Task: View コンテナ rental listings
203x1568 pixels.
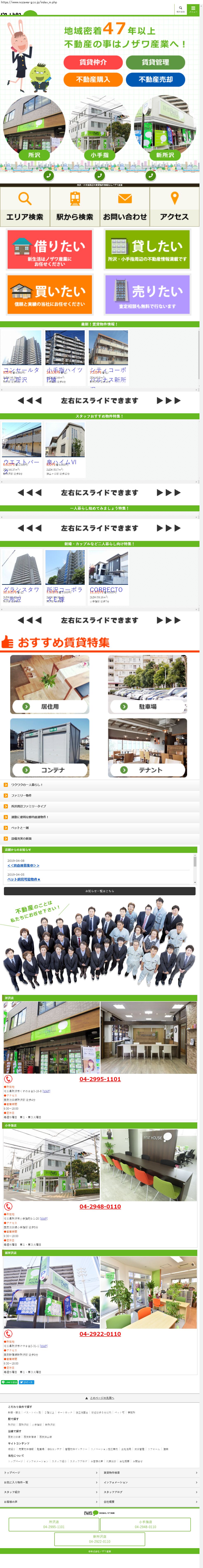Action: 50,770
